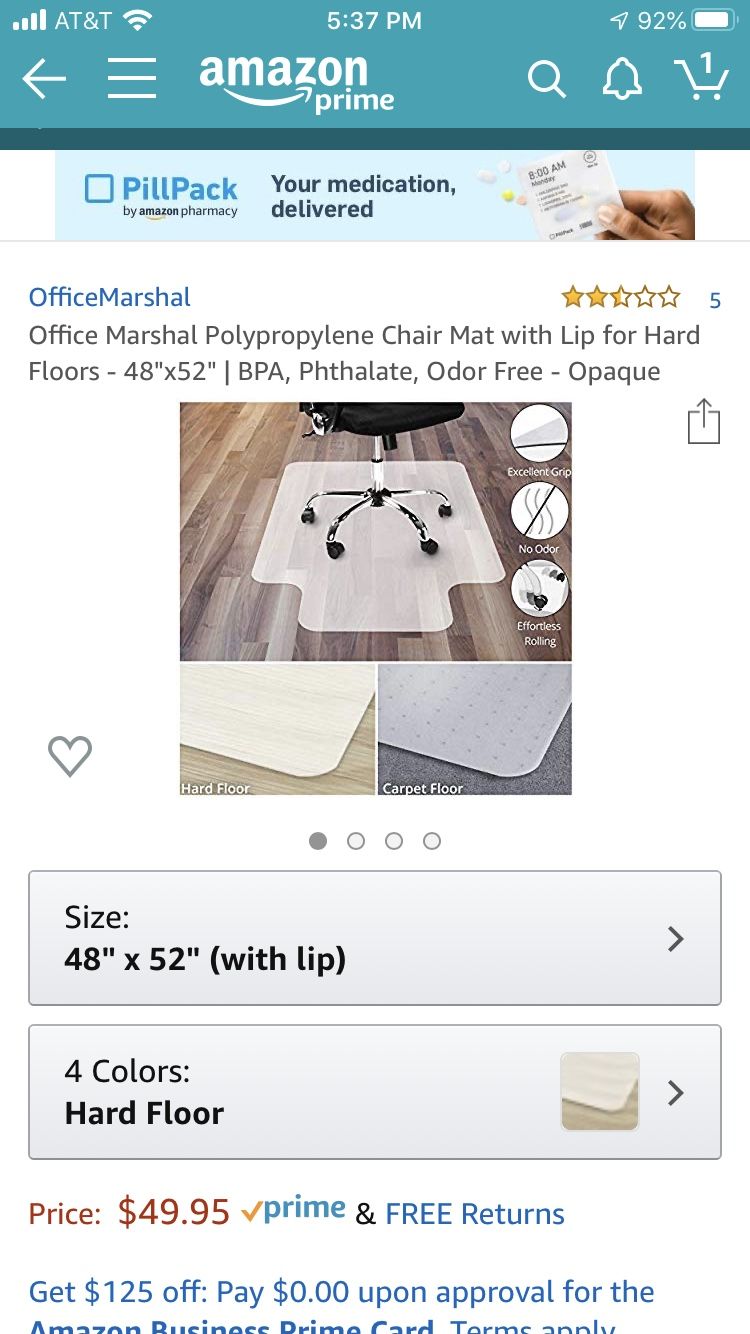Share this product listing
This screenshot has height=1334, width=750.
click(703, 421)
